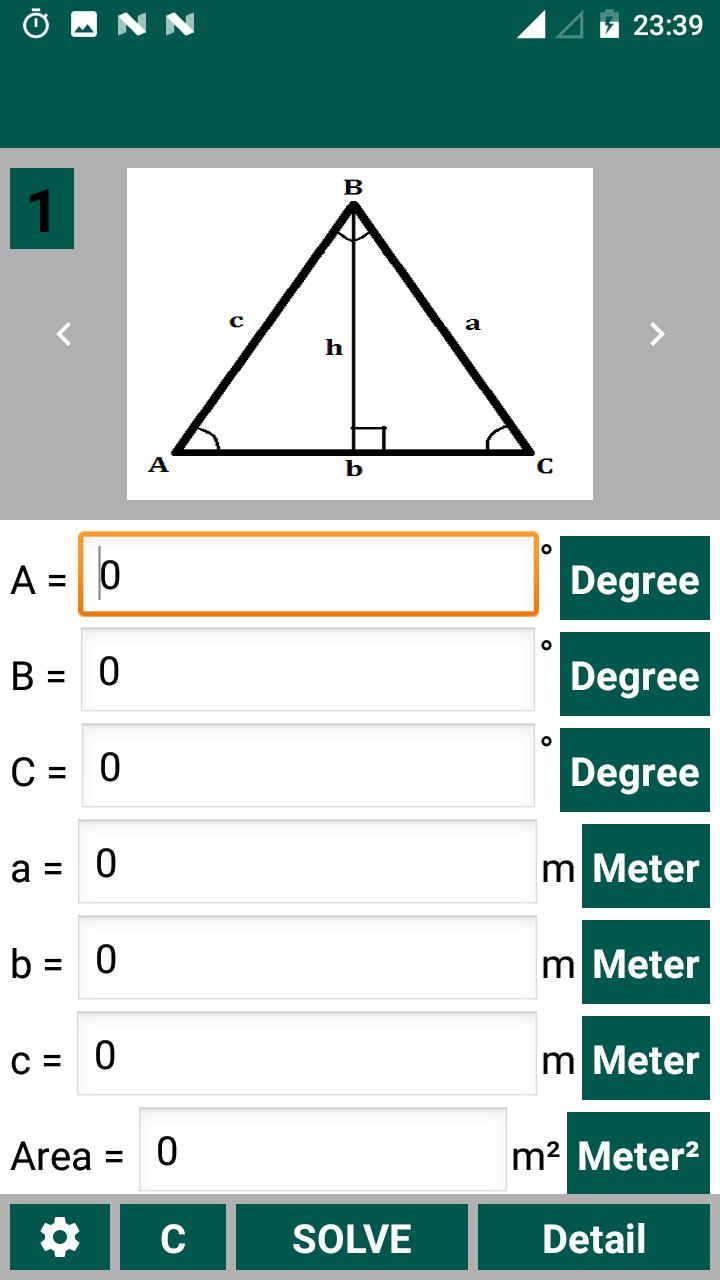The height and width of the screenshot is (1280, 720).
Task: Change the Degree unit for angle C
Action: tap(634, 771)
